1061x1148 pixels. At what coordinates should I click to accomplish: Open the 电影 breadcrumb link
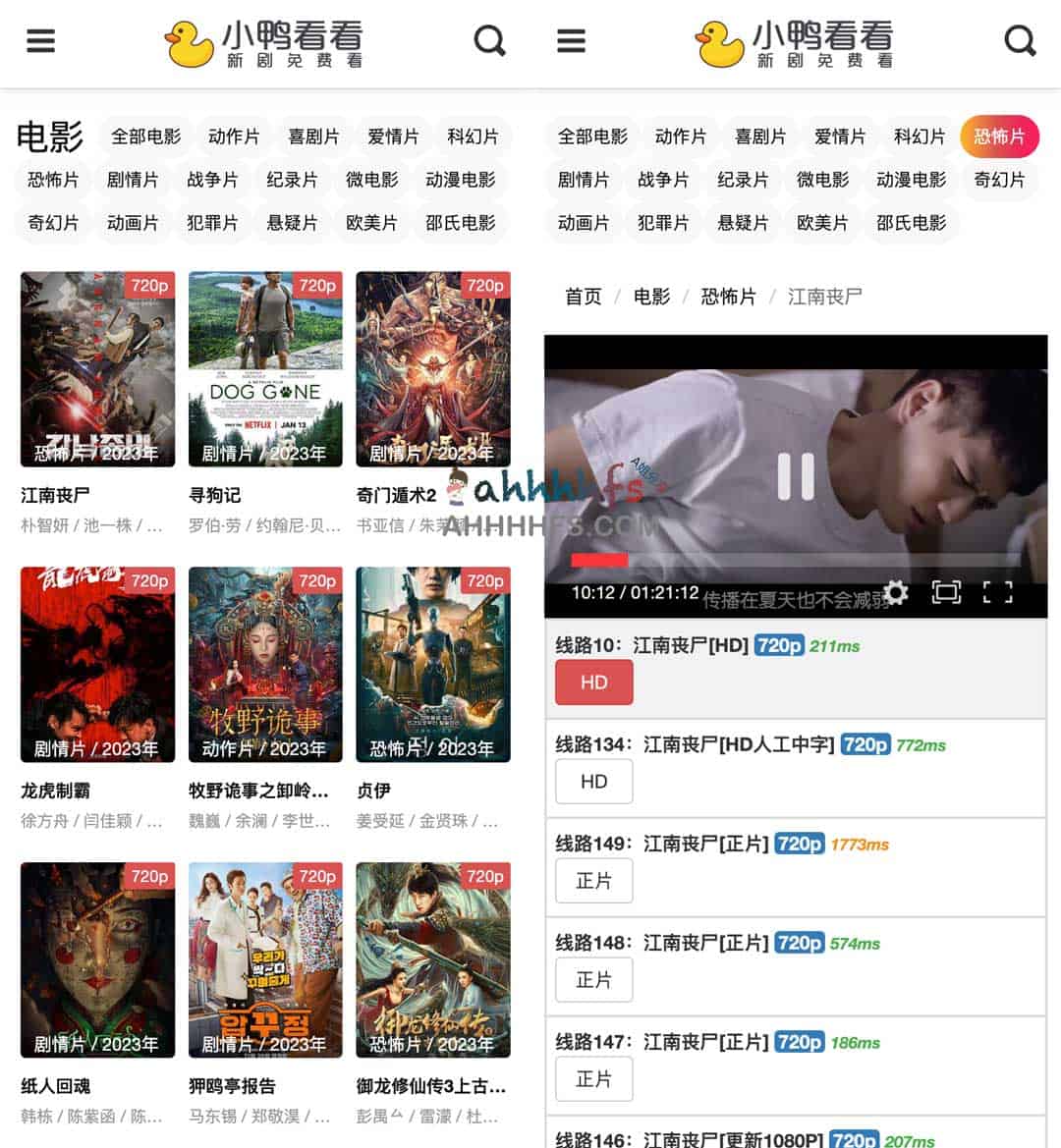point(650,297)
